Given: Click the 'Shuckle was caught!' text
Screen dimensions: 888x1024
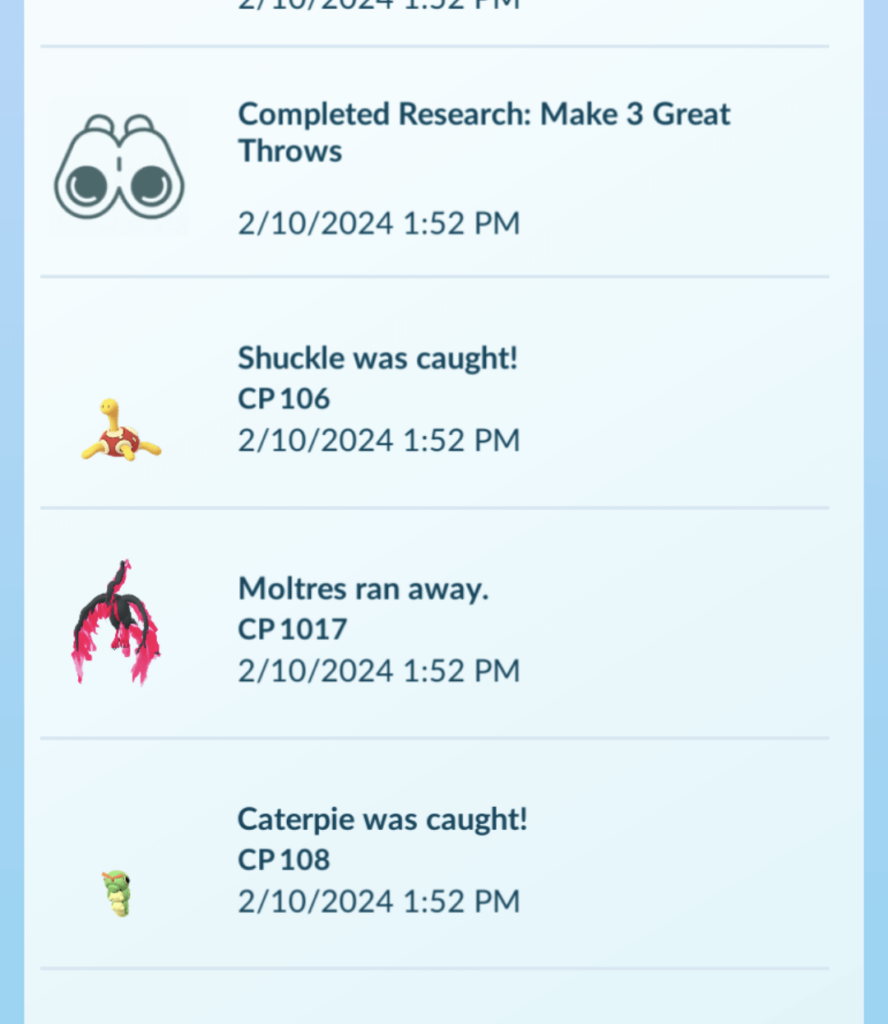Looking at the screenshot, I should point(377,357).
